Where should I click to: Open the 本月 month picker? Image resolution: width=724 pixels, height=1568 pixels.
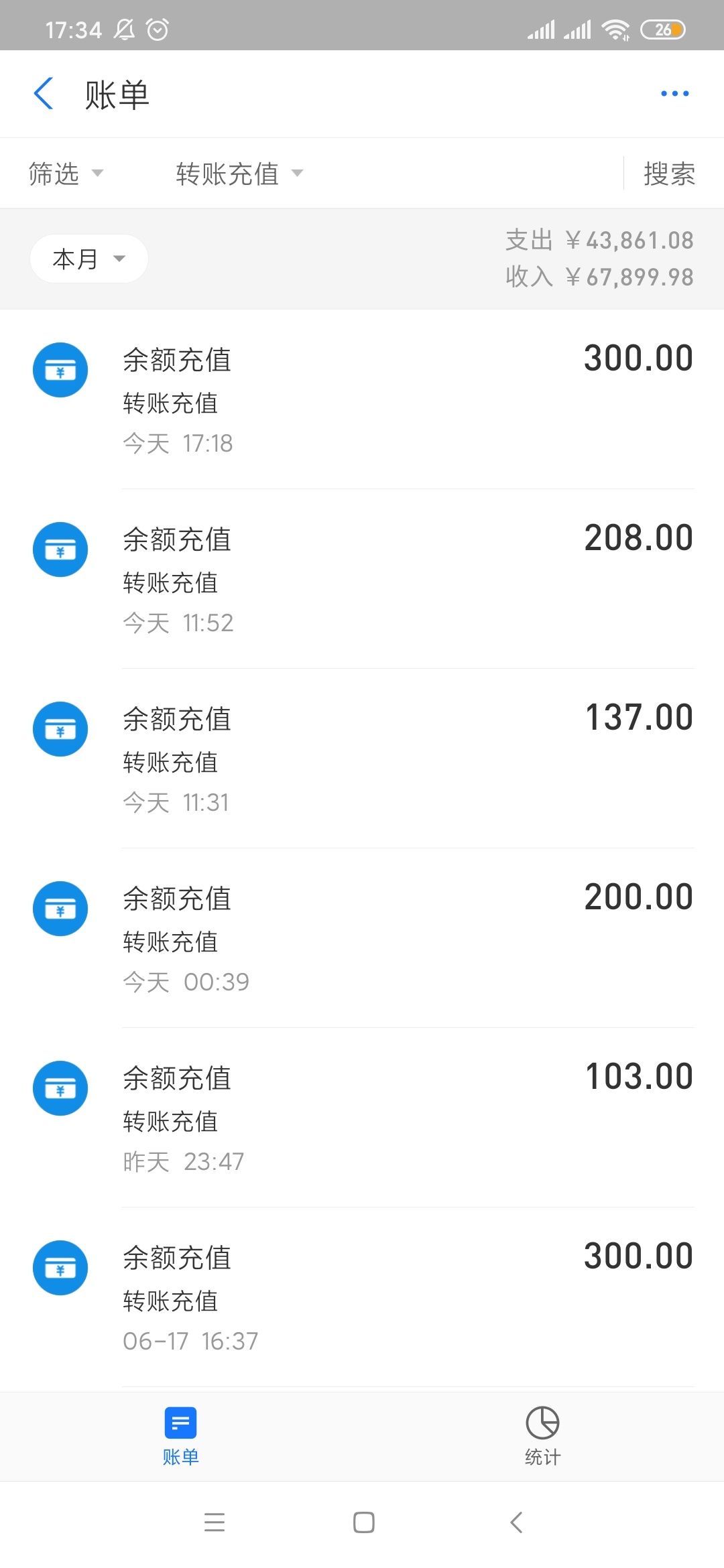[88, 259]
